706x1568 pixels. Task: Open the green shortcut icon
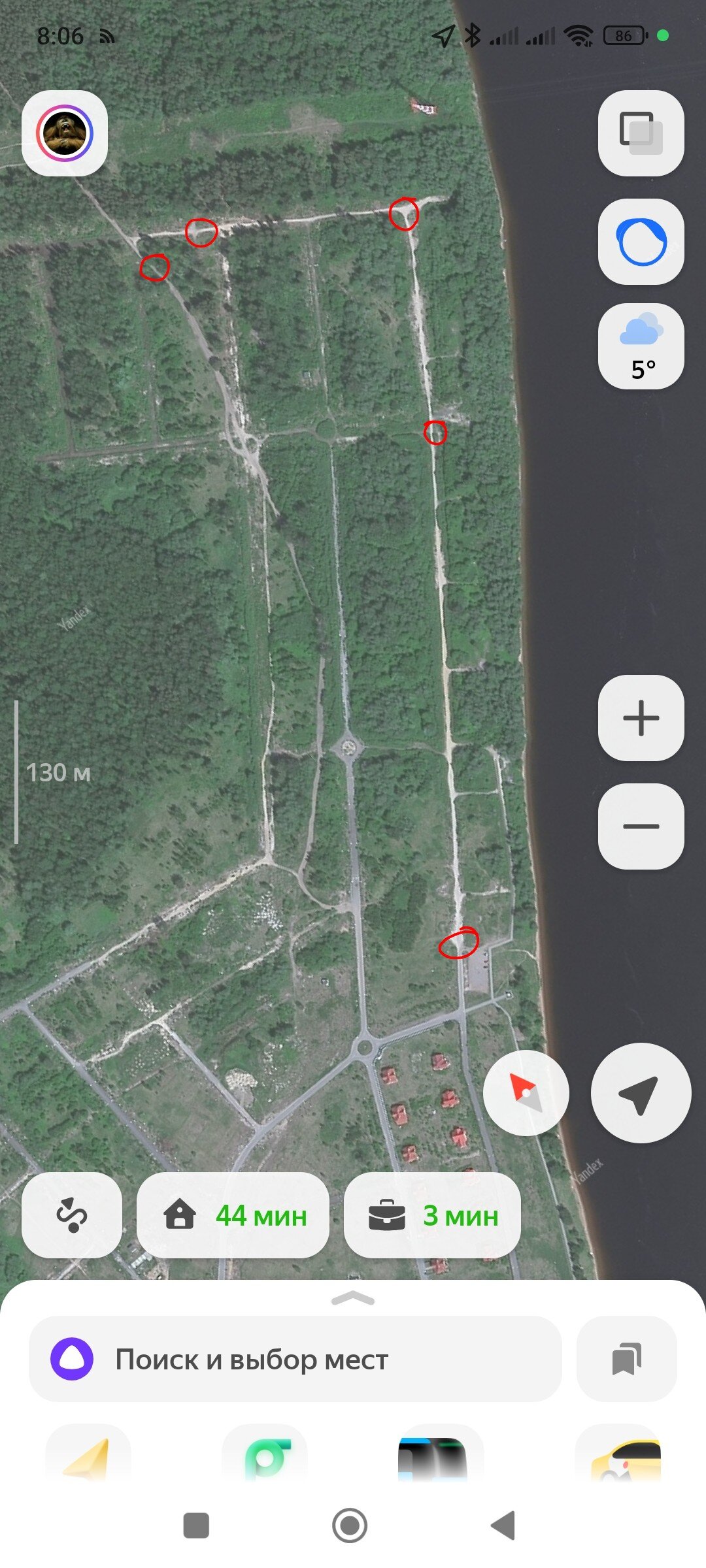(265, 1458)
